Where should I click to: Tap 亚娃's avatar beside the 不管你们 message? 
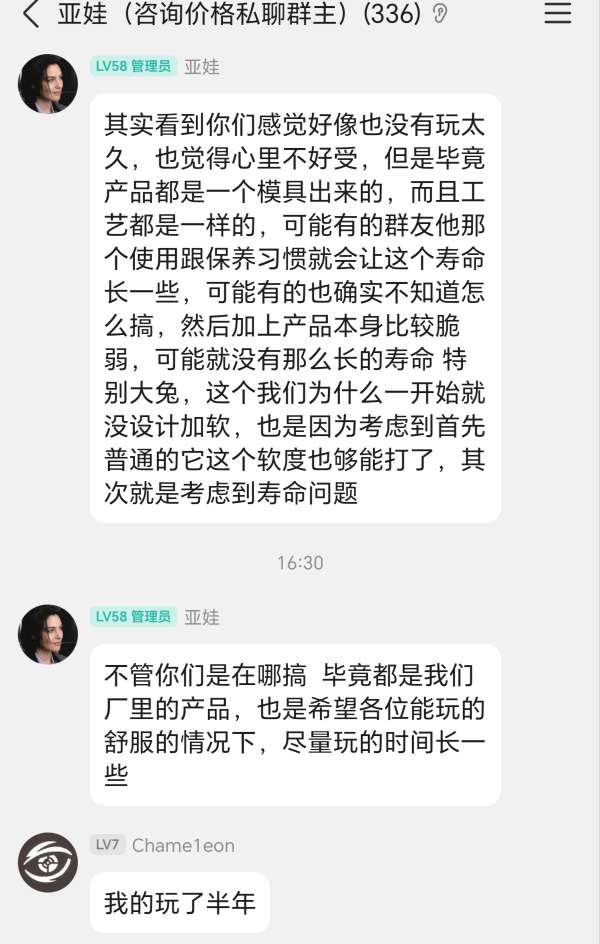(x=48, y=634)
